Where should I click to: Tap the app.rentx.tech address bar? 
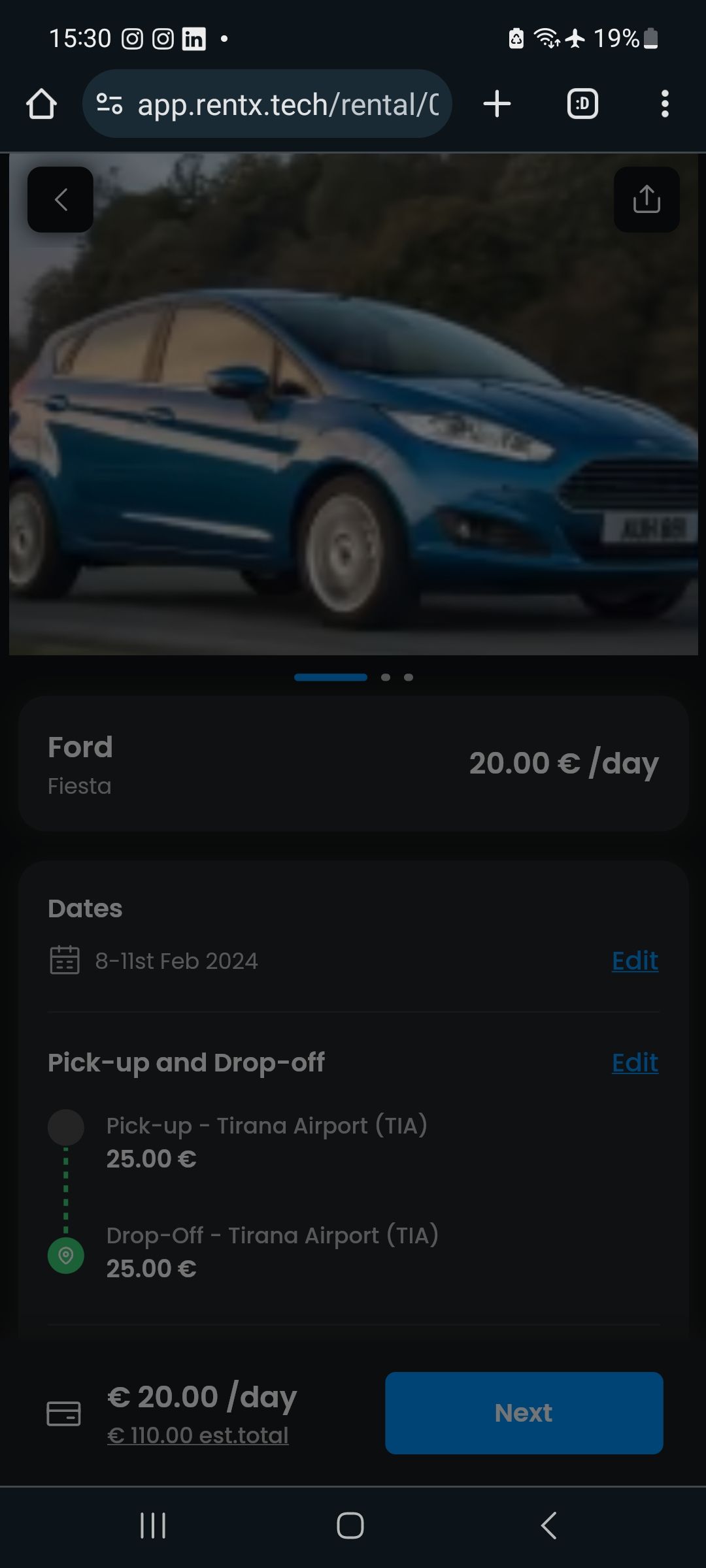pyautogui.click(x=267, y=104)
